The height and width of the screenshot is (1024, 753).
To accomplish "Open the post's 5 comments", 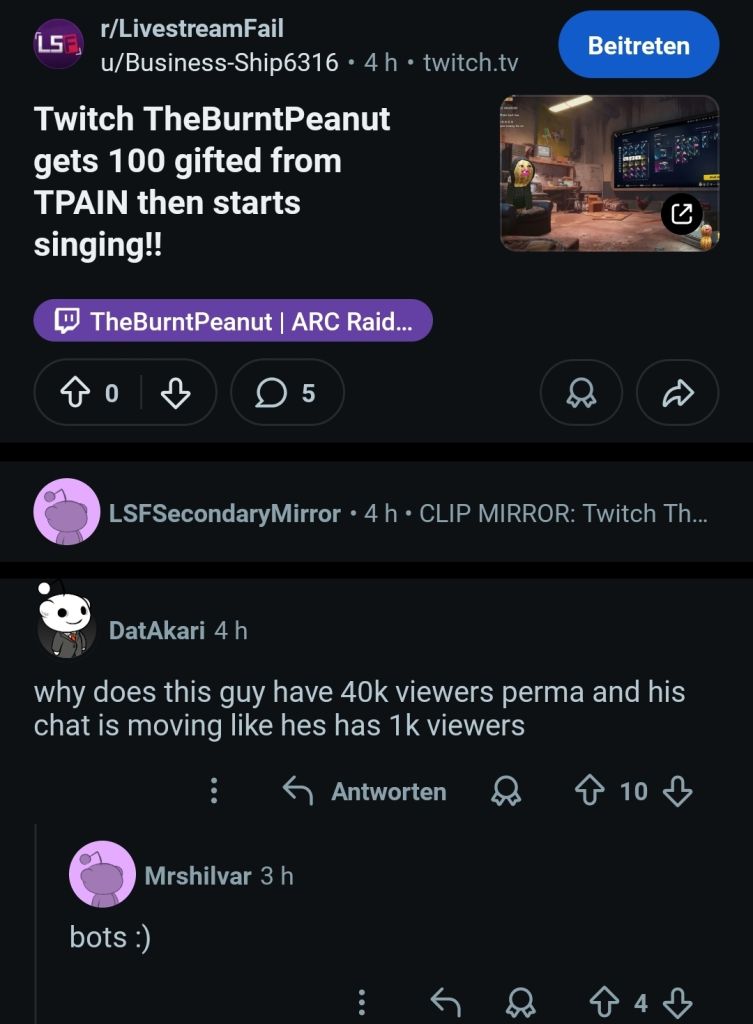I will click(x=287, y=393).
